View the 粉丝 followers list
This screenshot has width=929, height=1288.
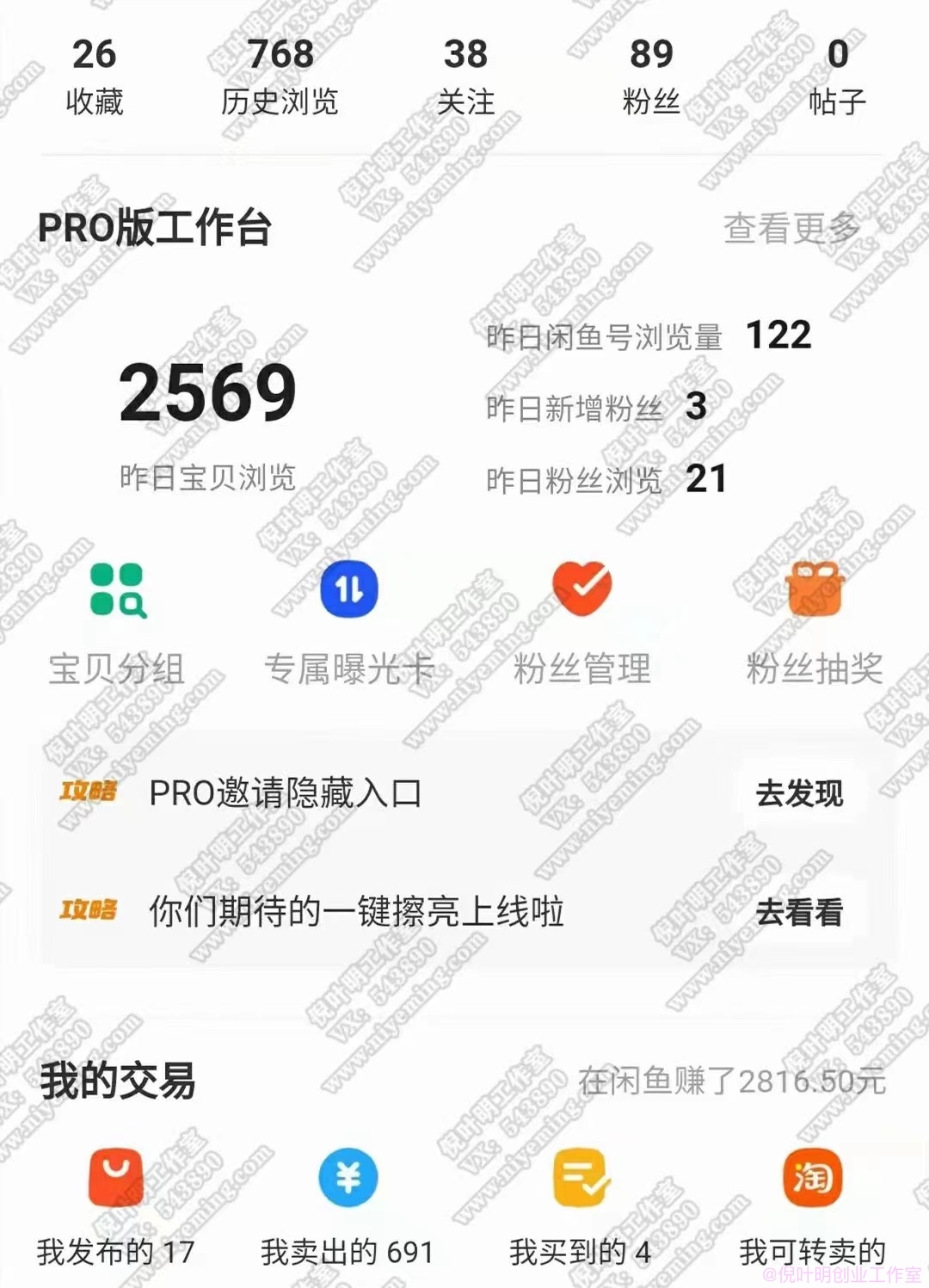(x=651, y=76)
